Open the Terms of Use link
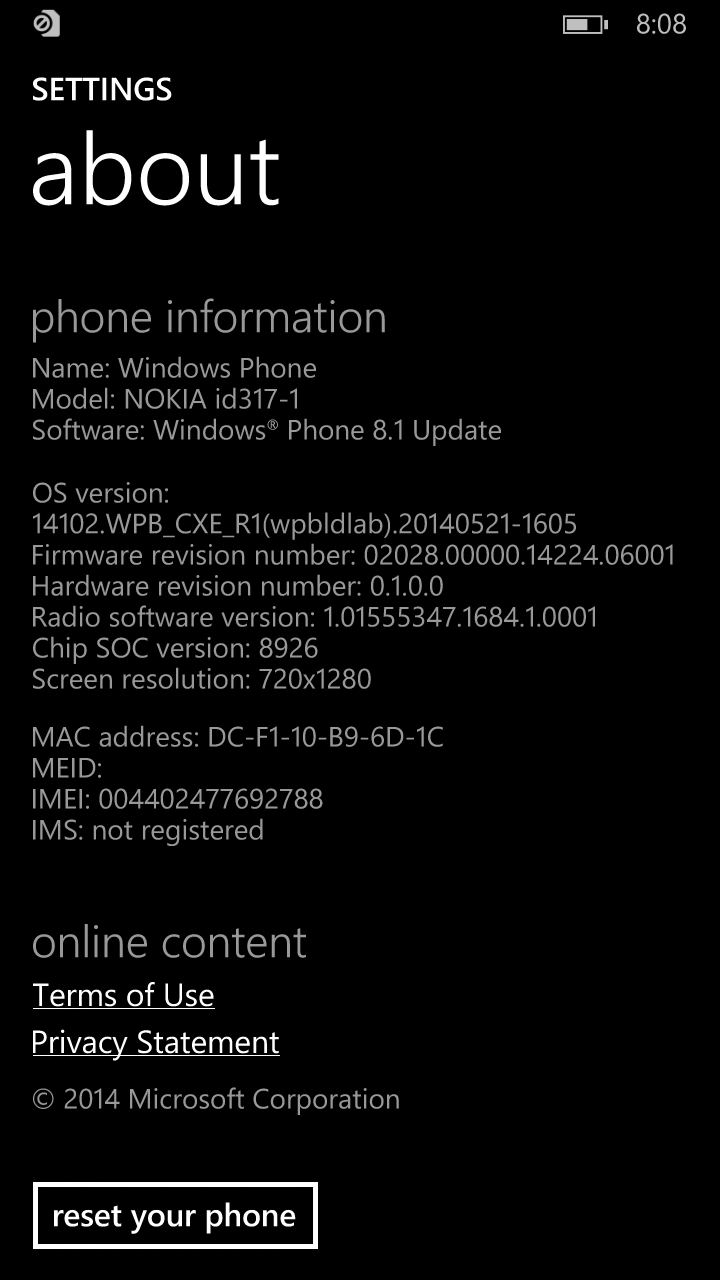 (x=123, y=995)
